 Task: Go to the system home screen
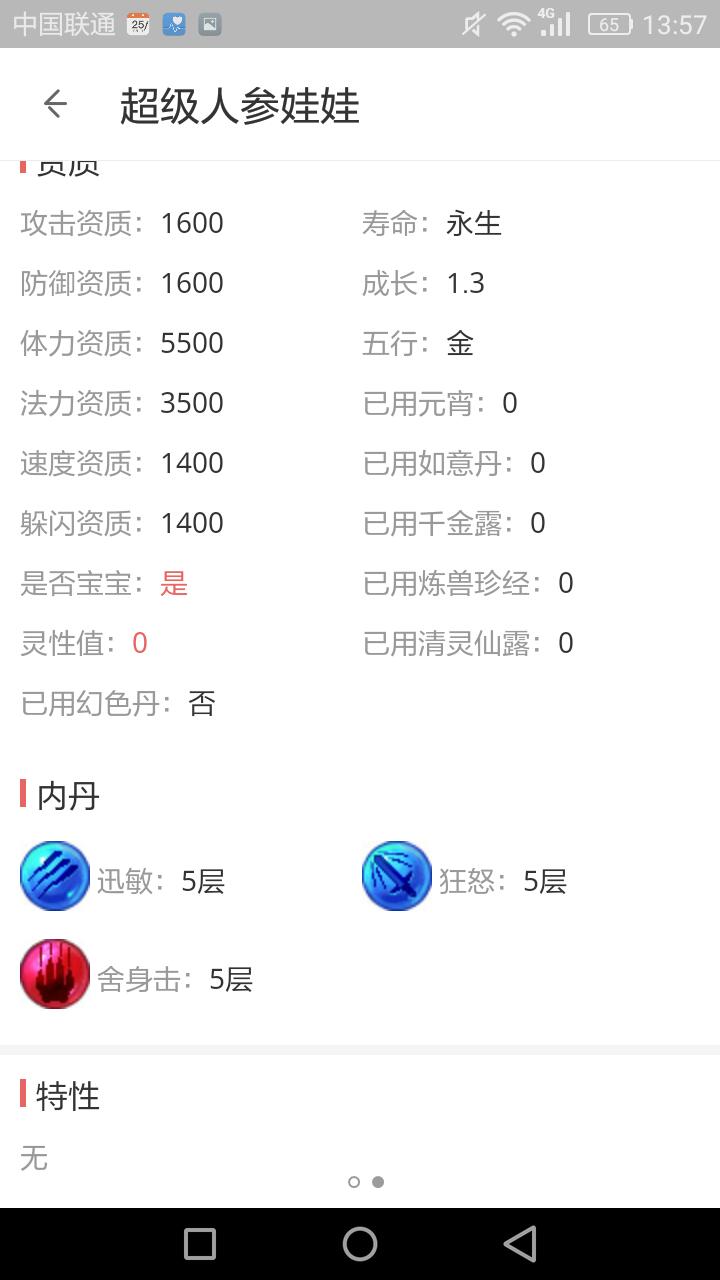click(x=360, y=1244)
